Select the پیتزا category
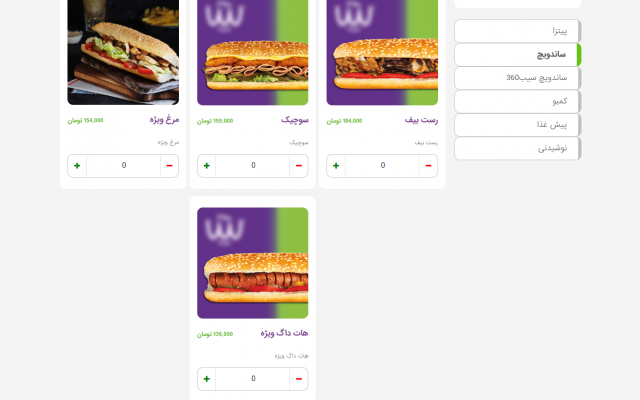This screenshot has width=640, height=400. 516,31
